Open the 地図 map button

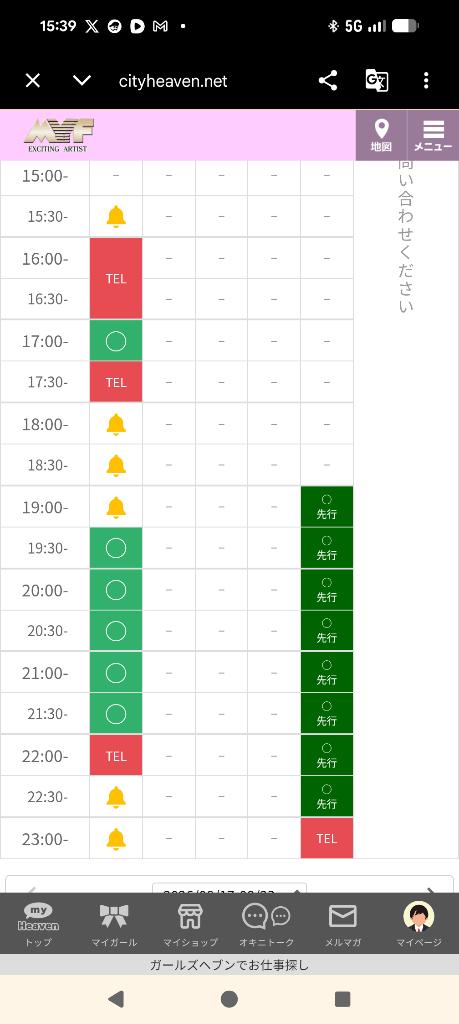[x=381, y=135]
